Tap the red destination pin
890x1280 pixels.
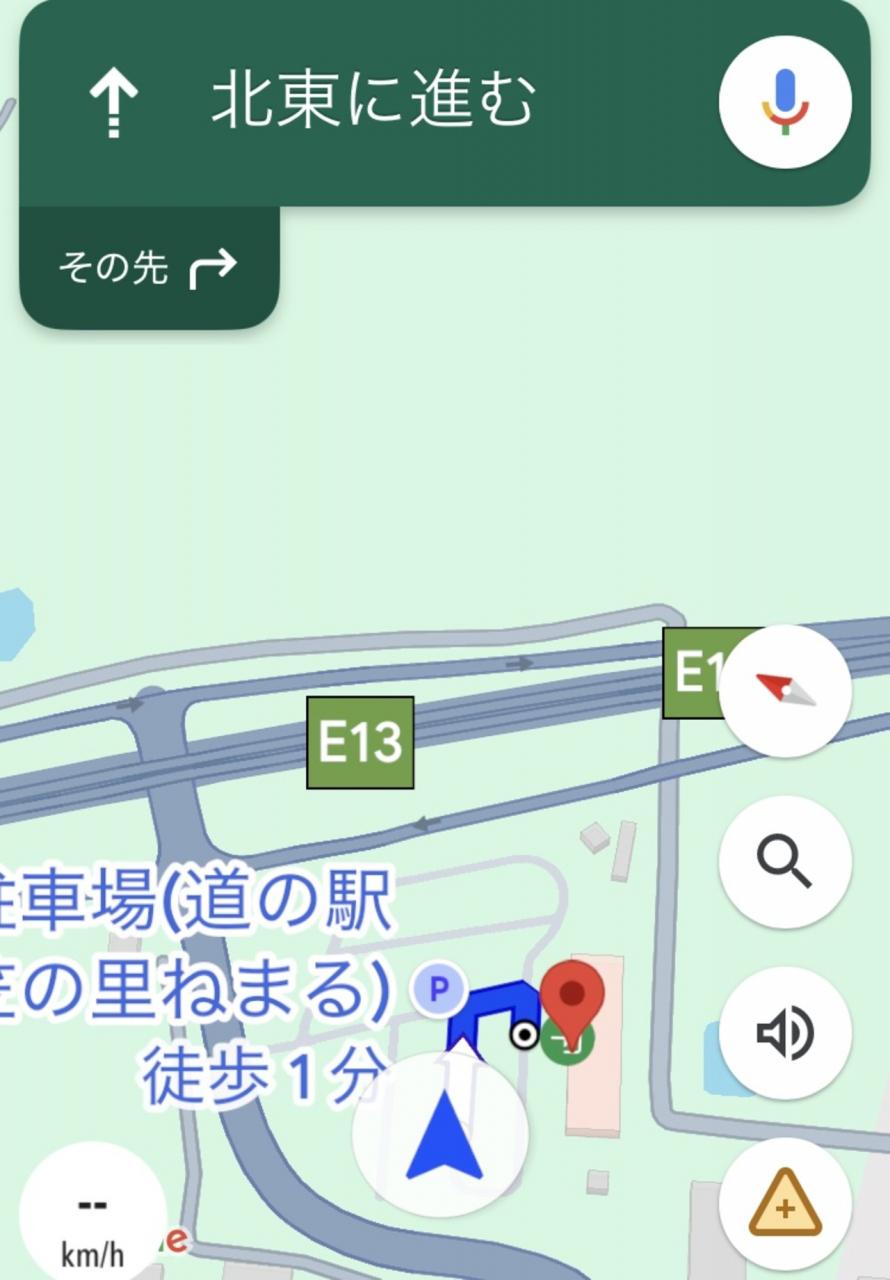click(x=572, y=993)
